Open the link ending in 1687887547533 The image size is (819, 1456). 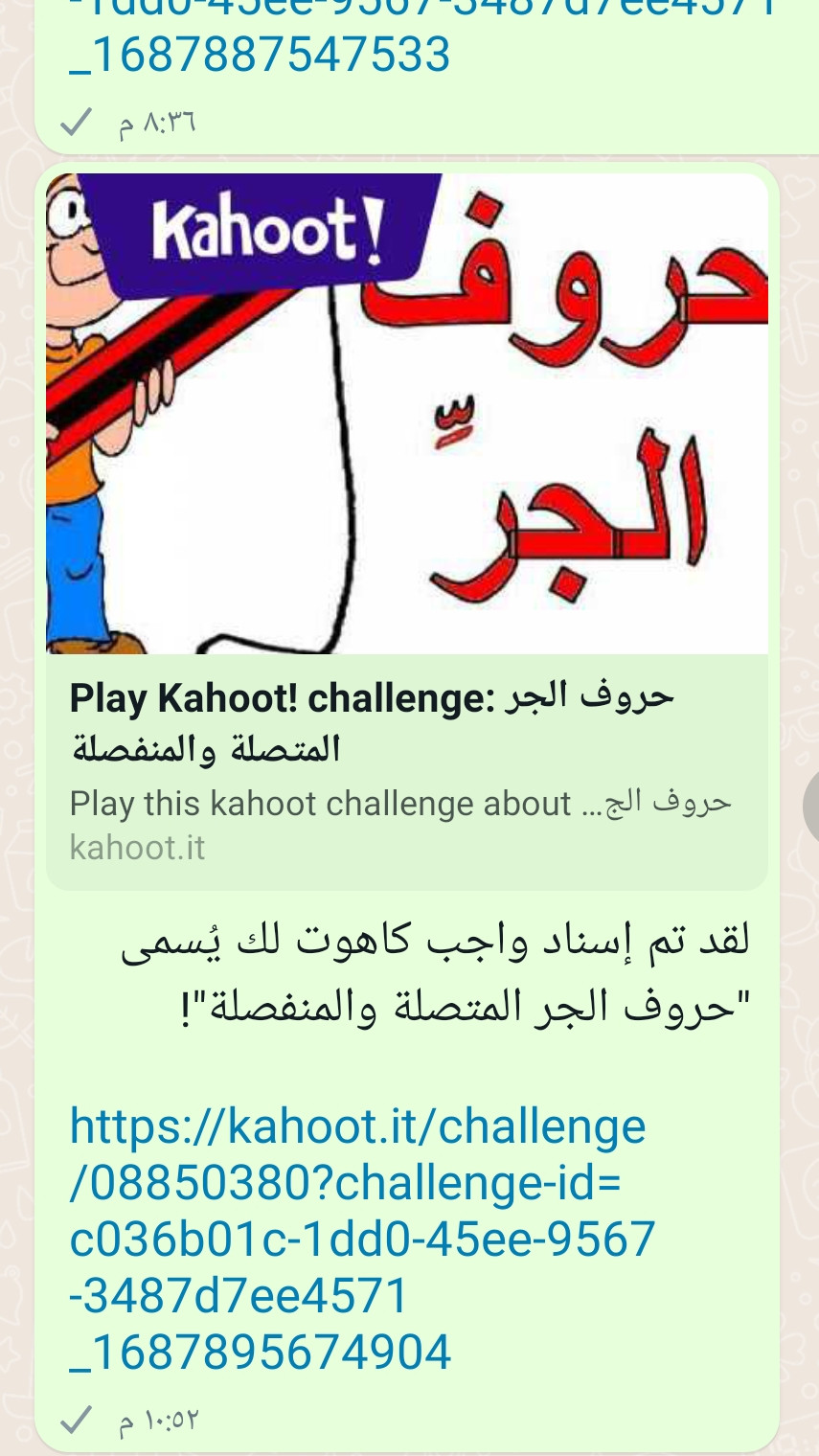click(261, 54)
